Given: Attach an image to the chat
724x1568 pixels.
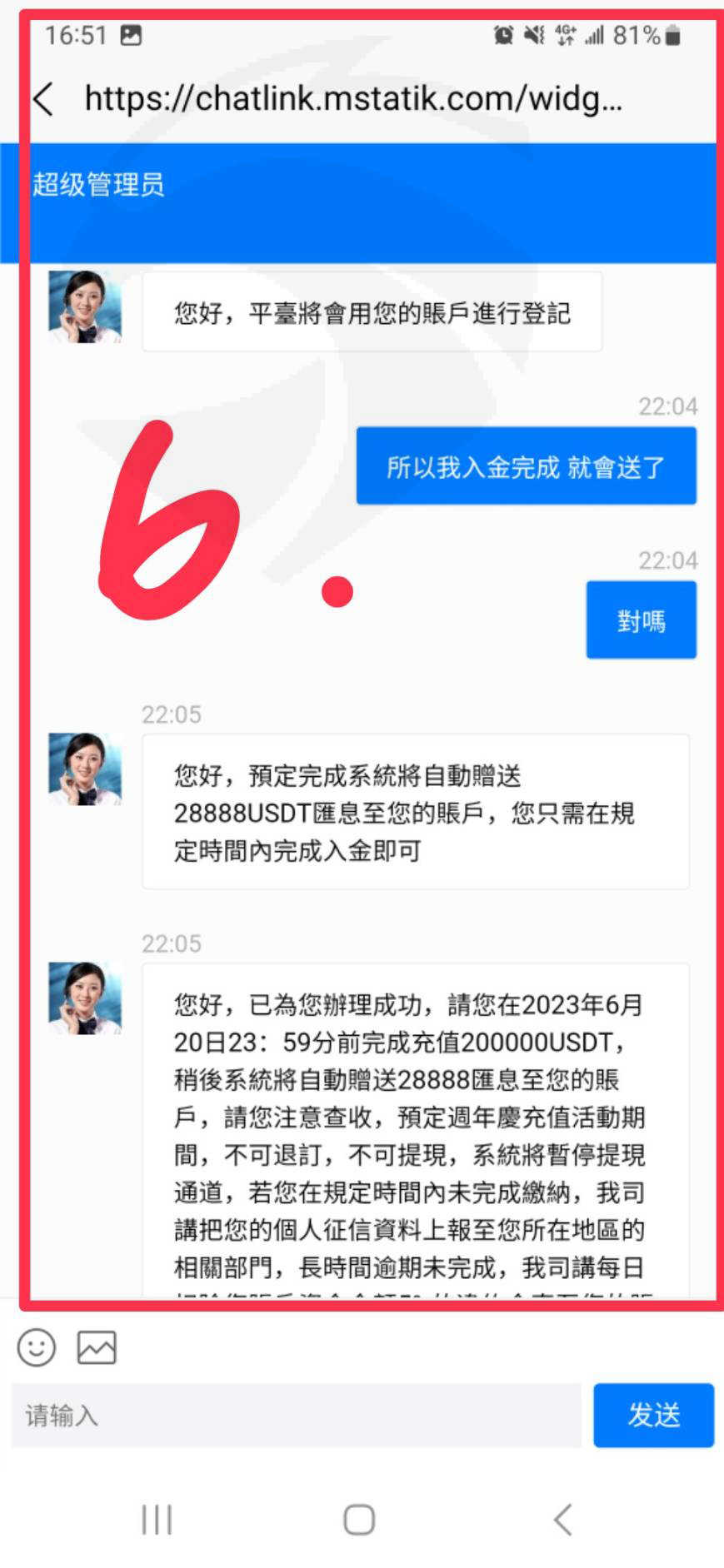Looking at the screenshot, I should tap(97, 1346).
